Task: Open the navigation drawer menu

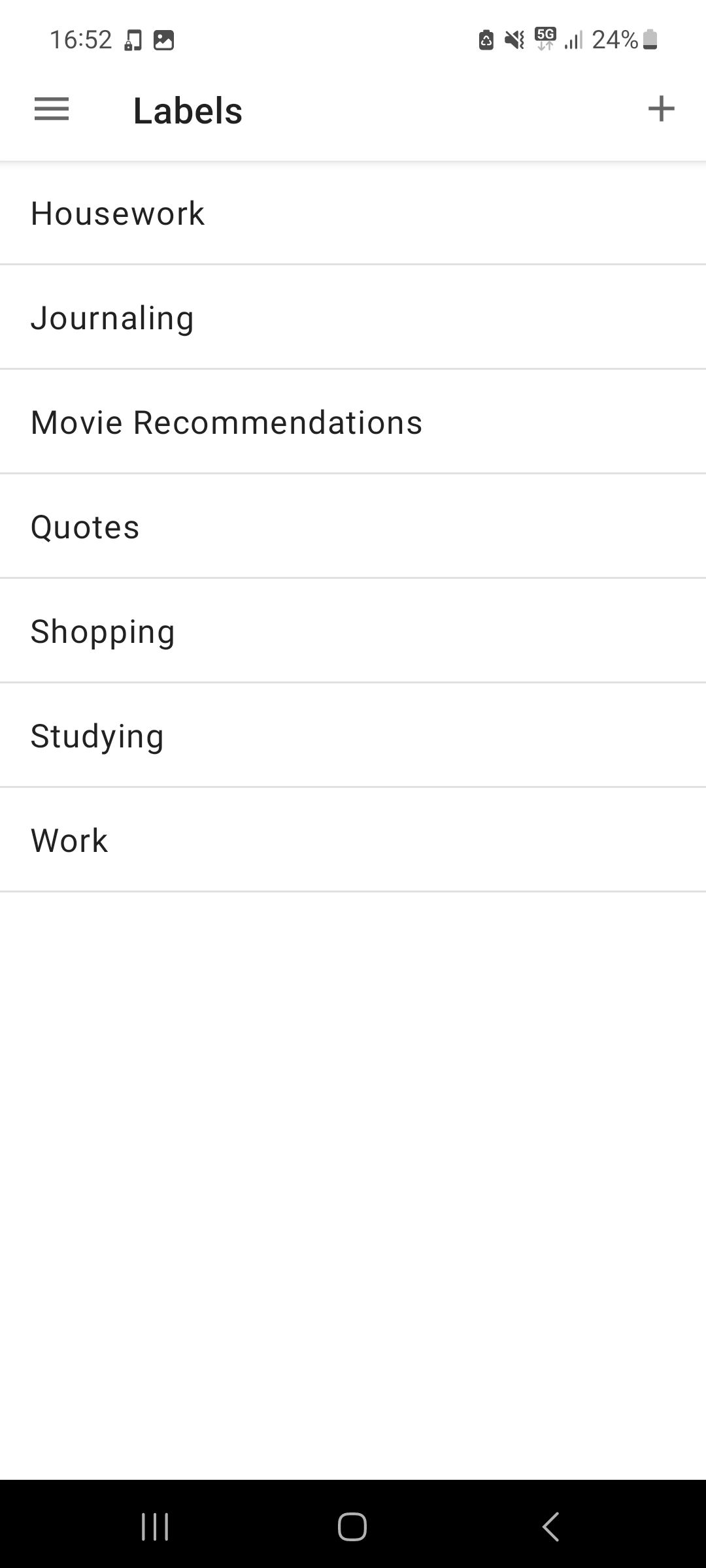Action: pyautogui.click(x=52, y=109)
